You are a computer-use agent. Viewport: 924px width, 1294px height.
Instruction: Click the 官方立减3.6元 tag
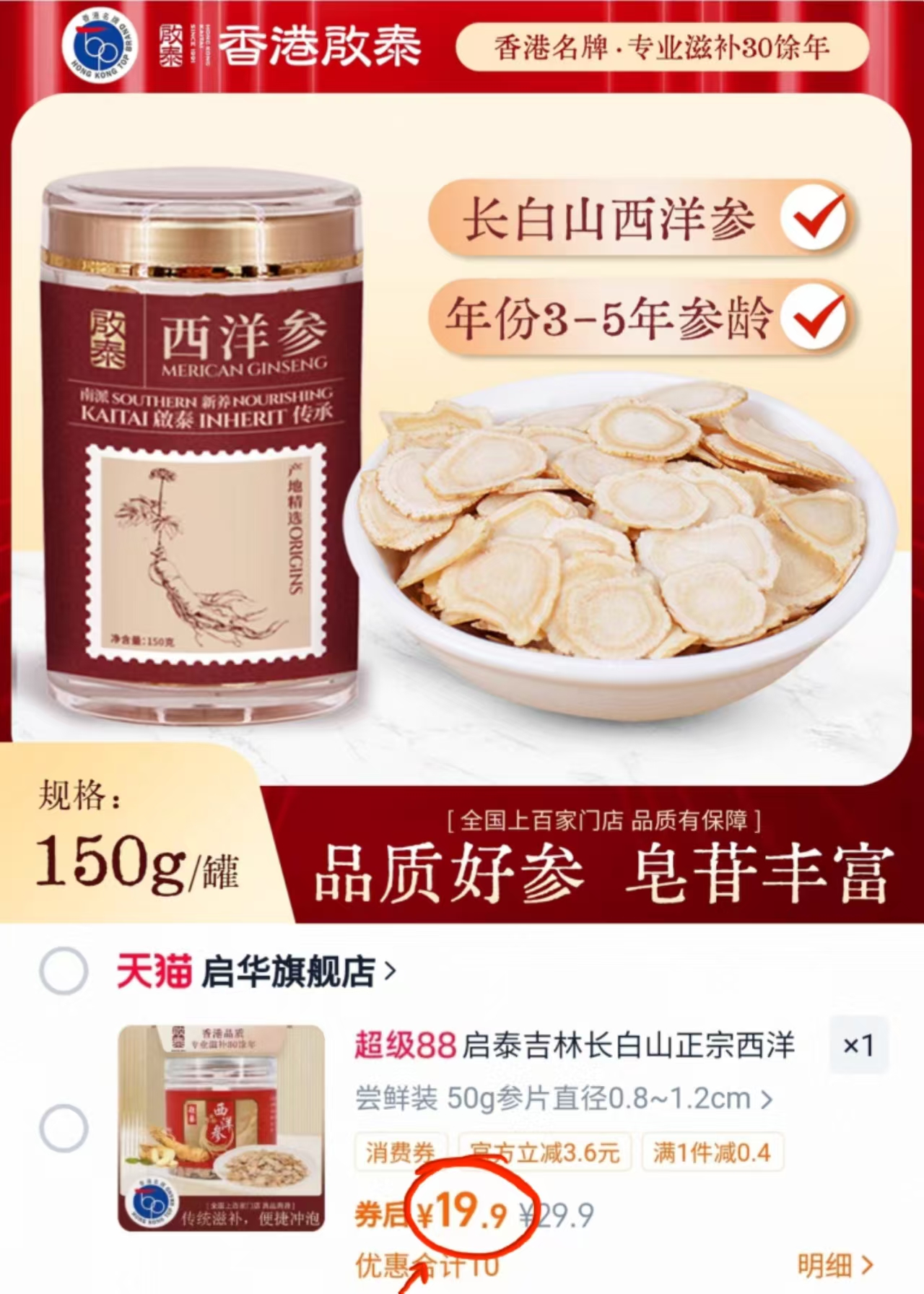click(545, 1152)
